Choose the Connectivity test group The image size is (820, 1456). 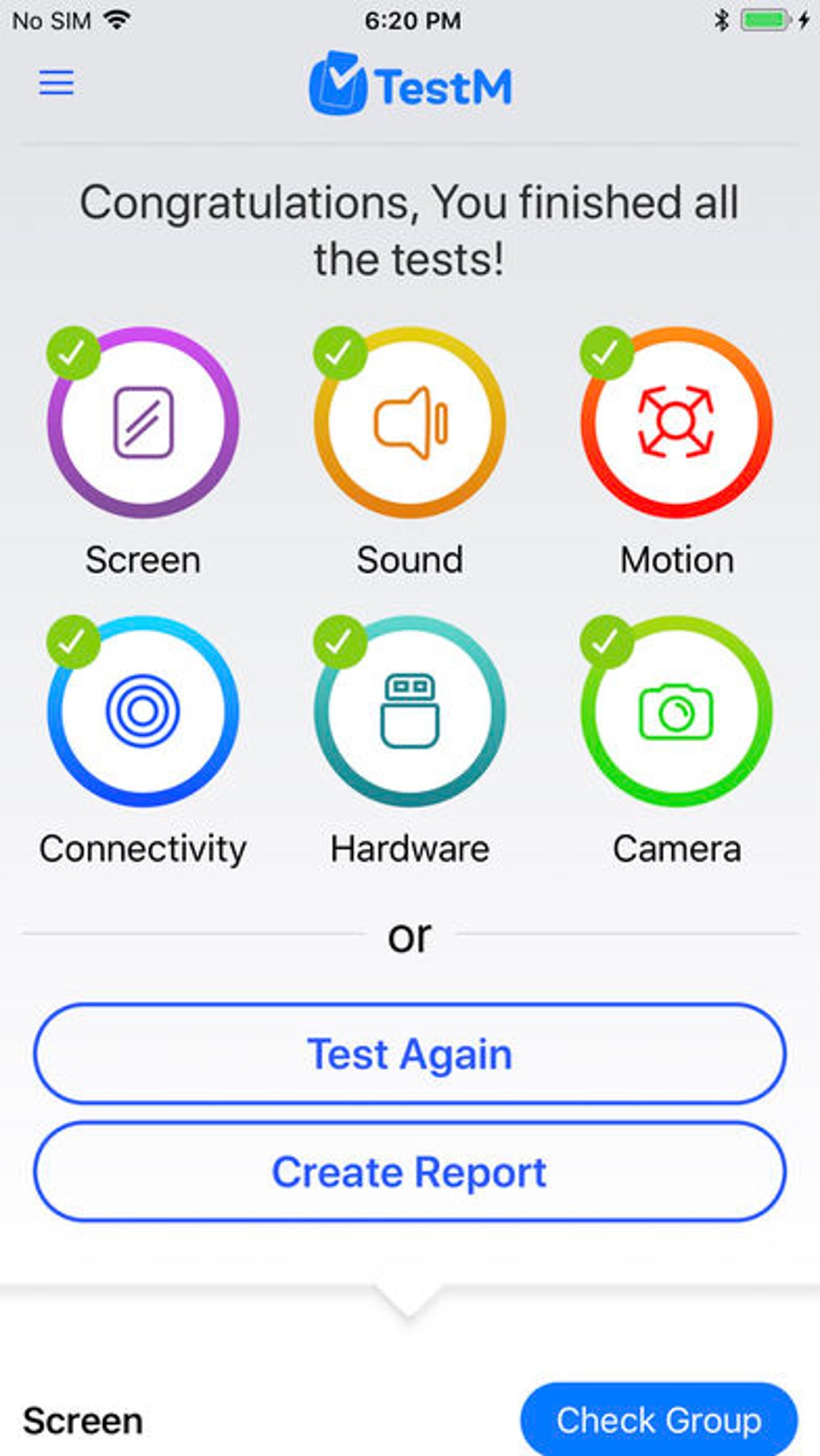point(143,712)
